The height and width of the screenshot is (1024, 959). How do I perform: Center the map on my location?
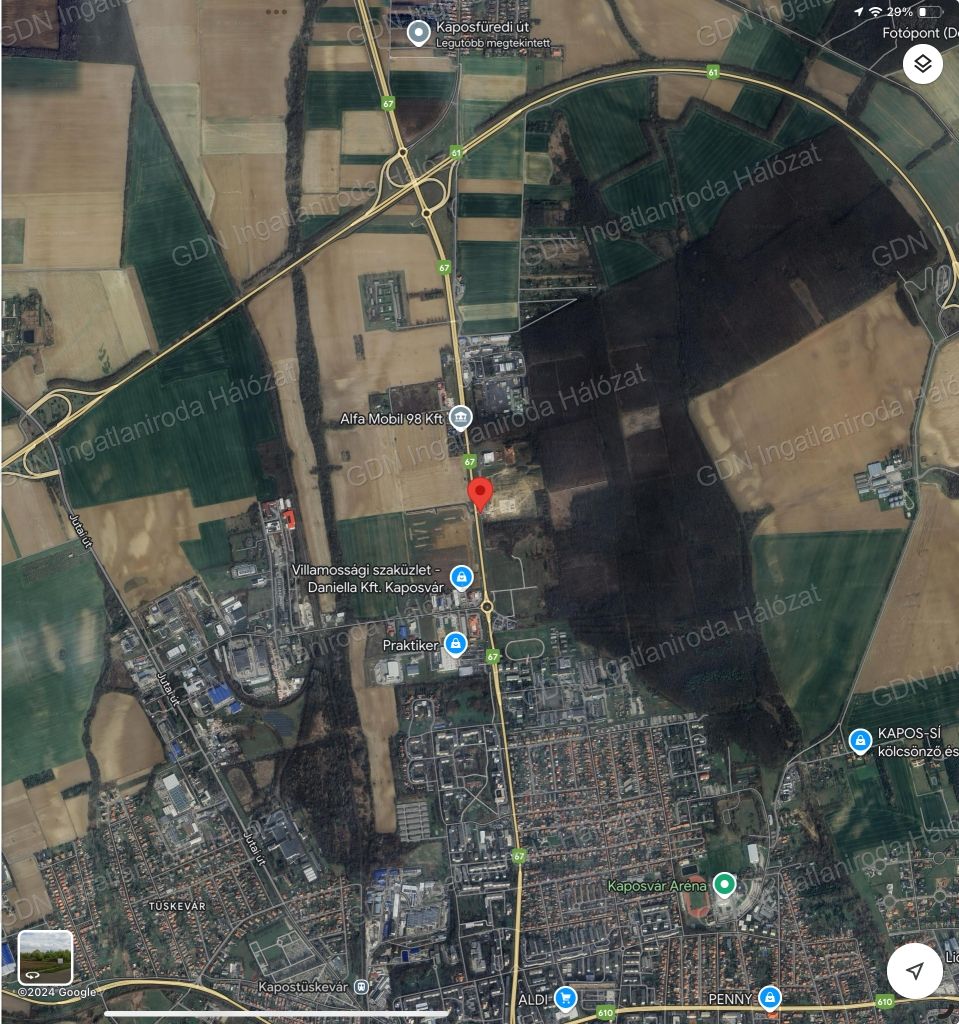tap(914, 970)
